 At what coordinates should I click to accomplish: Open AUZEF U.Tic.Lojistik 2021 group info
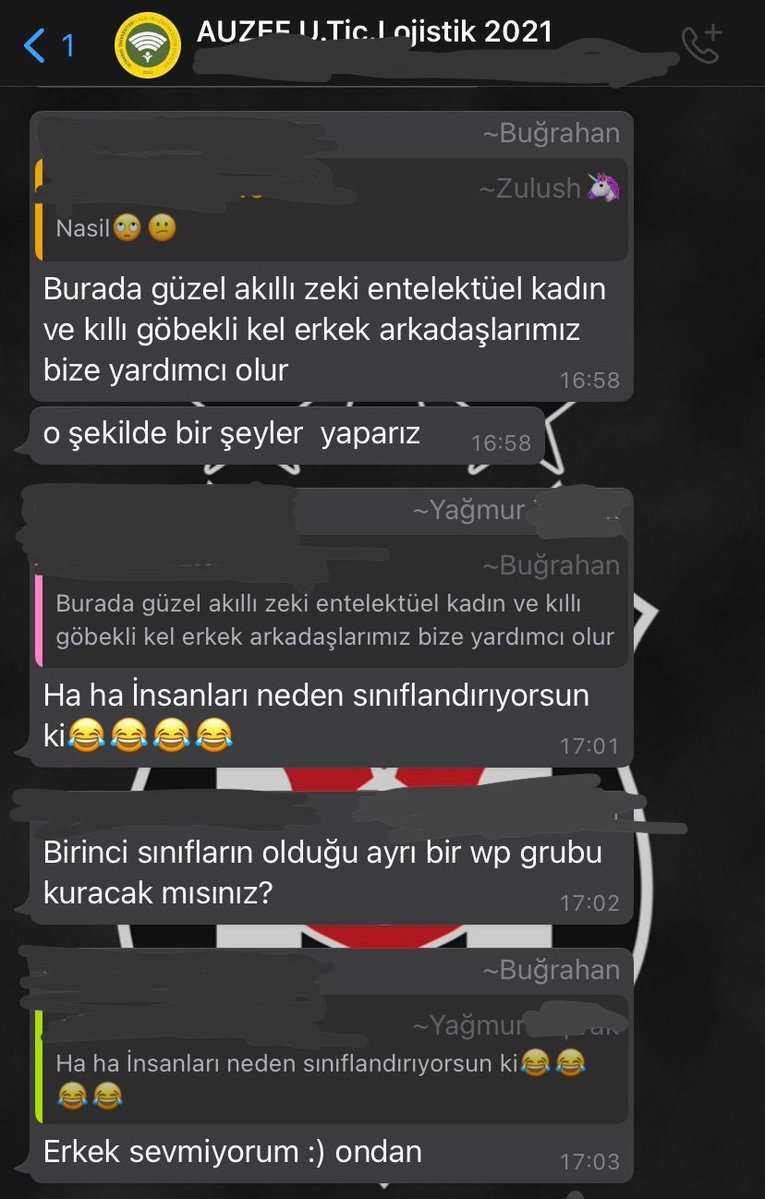click(x=373, y=34)
